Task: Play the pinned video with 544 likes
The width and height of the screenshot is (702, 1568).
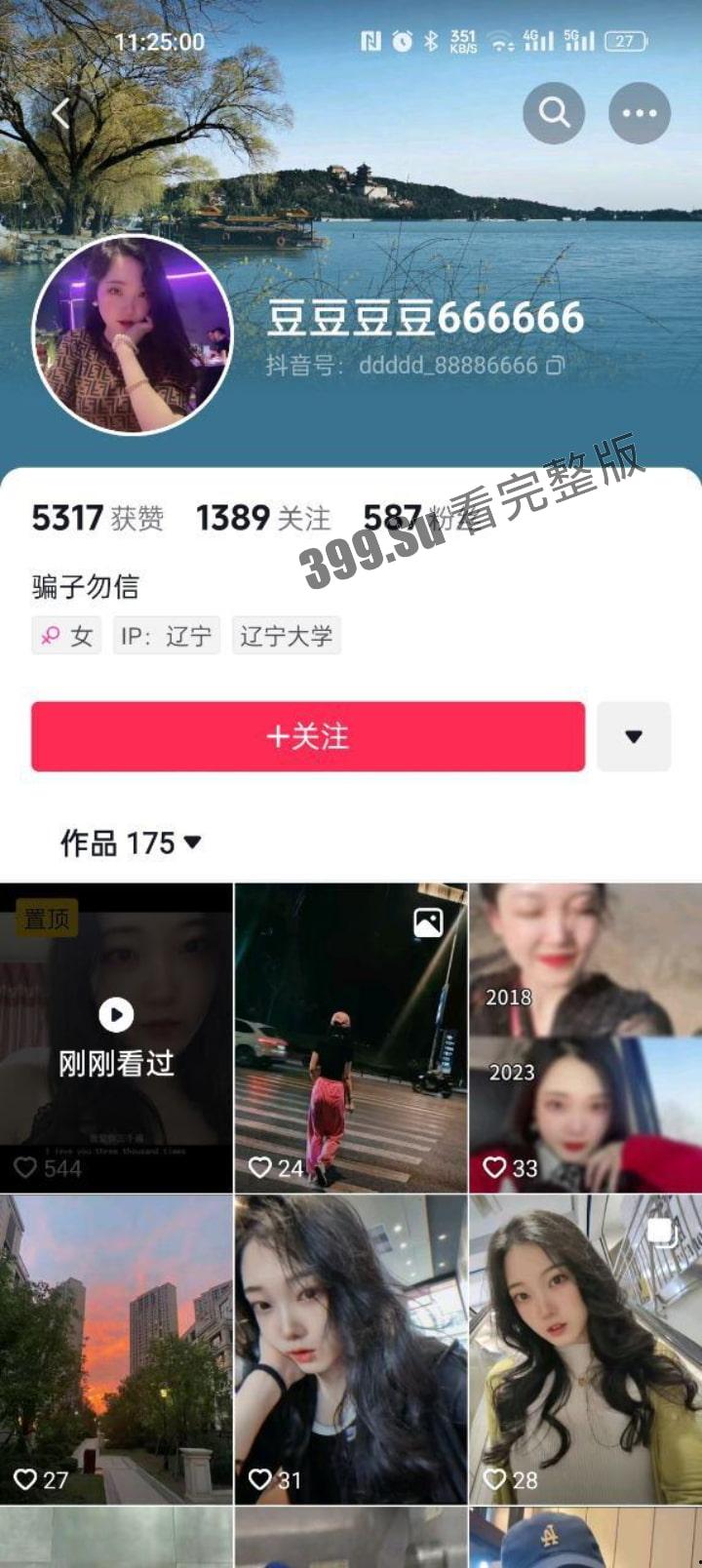Action: pyautogui.click(x=116, y=1038)
